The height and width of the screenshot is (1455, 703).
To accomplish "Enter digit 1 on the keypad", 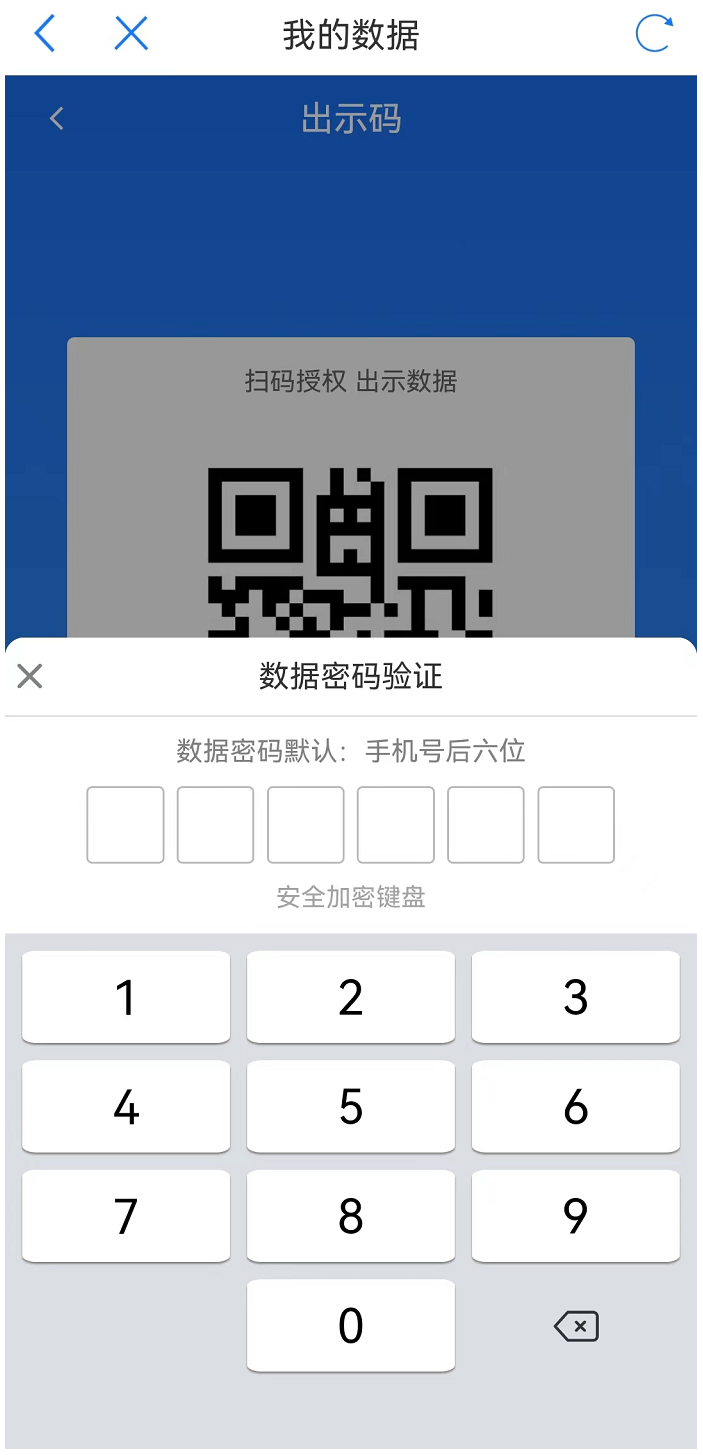I will (x=126, y=997).
